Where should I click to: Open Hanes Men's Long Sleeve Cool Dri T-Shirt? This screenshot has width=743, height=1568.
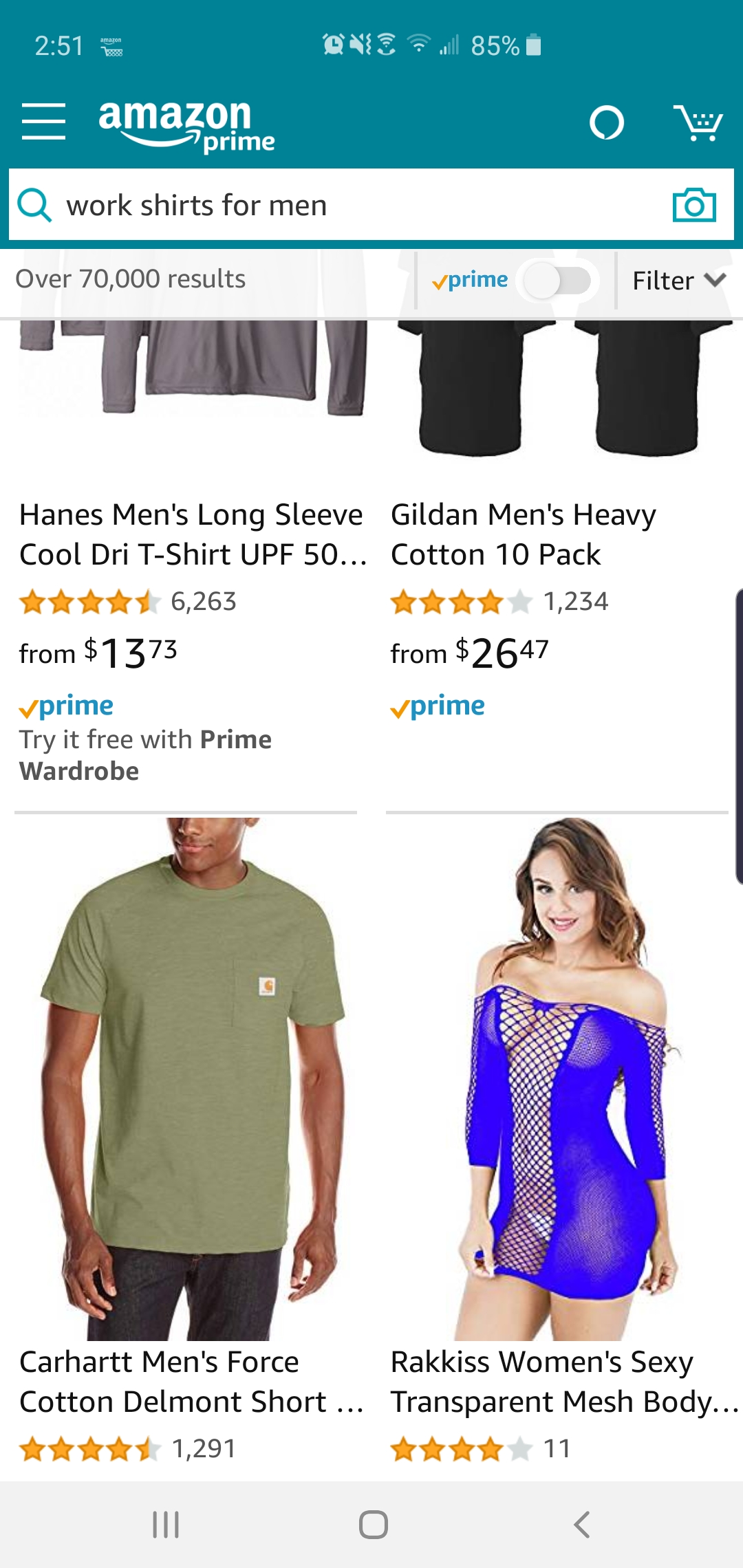(x=191, y=534)
